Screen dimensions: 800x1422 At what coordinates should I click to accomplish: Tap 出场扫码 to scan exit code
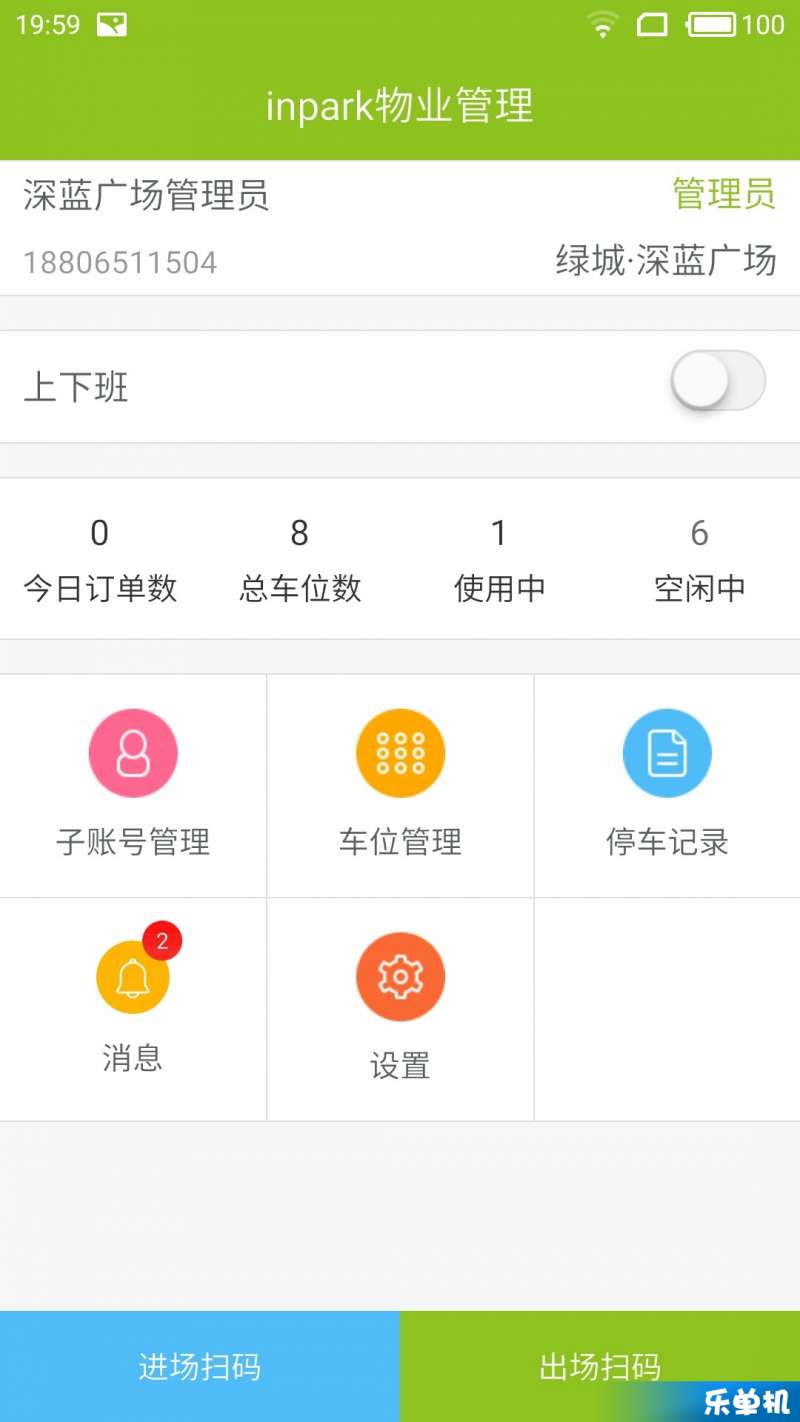[x=600, y=1366]
